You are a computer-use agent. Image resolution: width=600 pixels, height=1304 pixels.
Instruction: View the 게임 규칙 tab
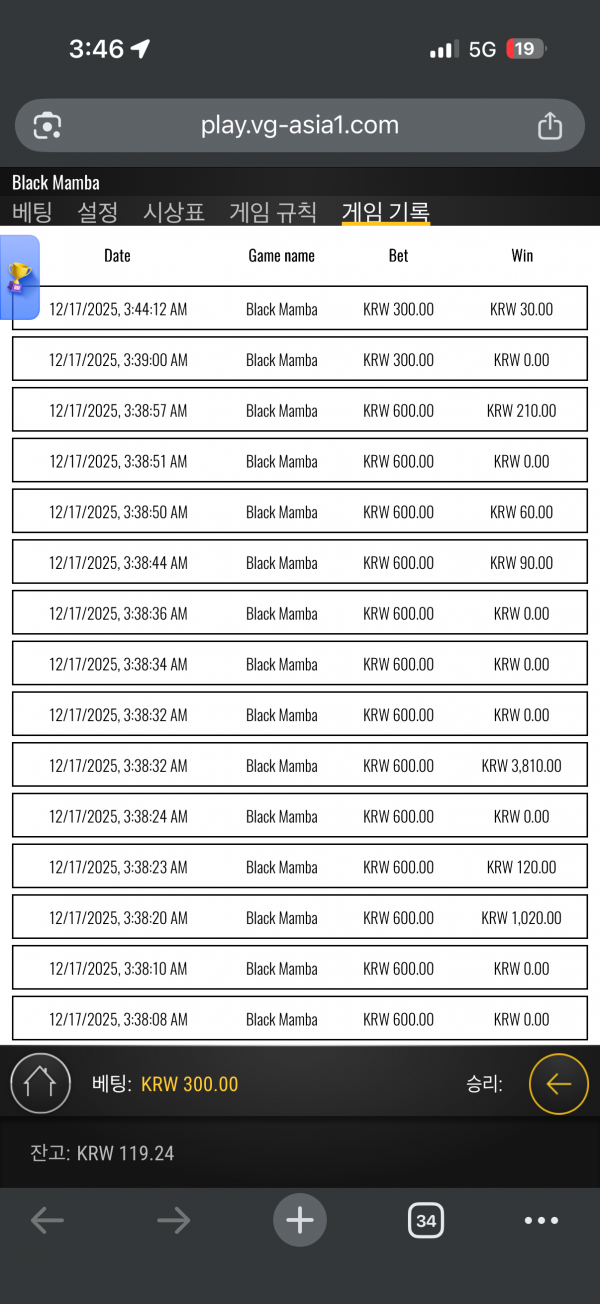coord(273,212)
